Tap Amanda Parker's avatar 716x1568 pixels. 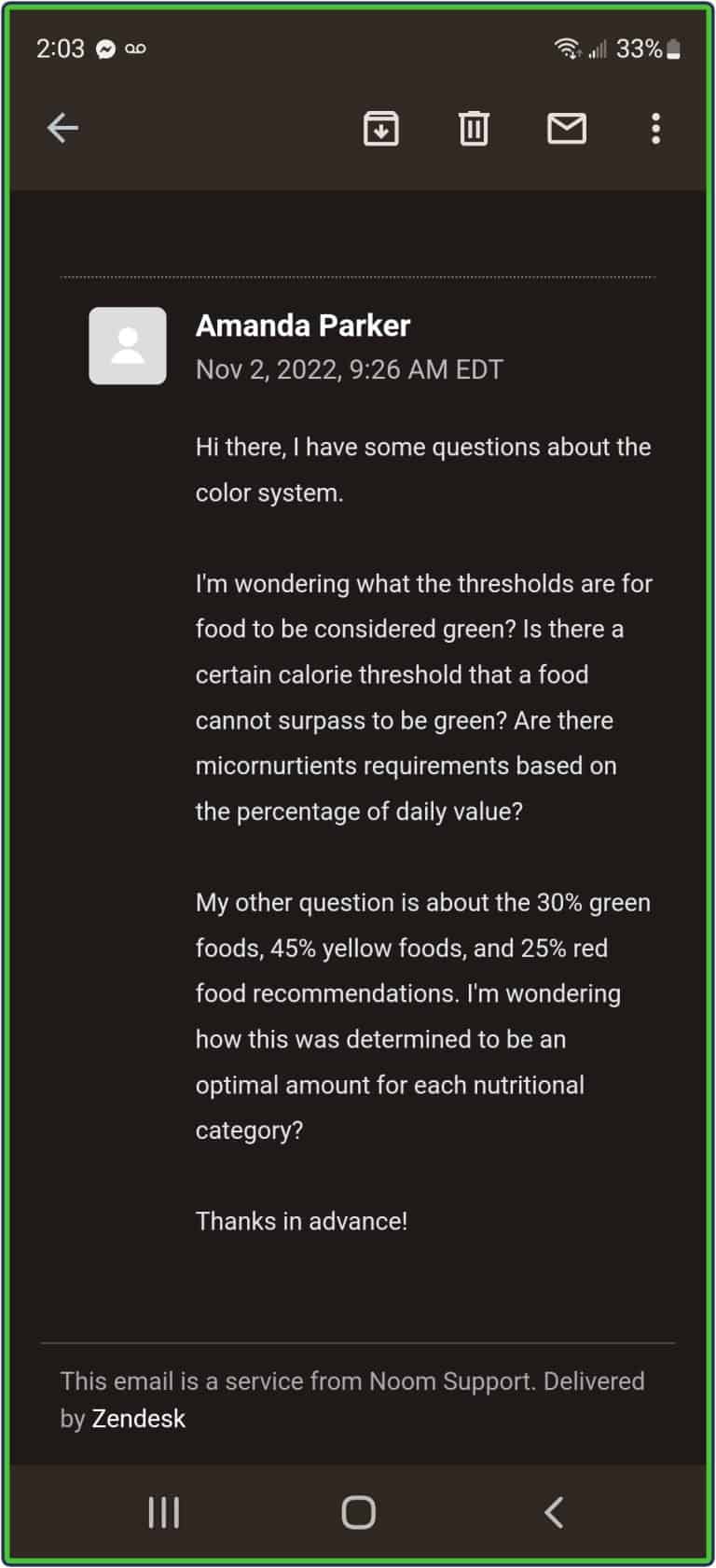pyautogui.click(x=128, y=346)
